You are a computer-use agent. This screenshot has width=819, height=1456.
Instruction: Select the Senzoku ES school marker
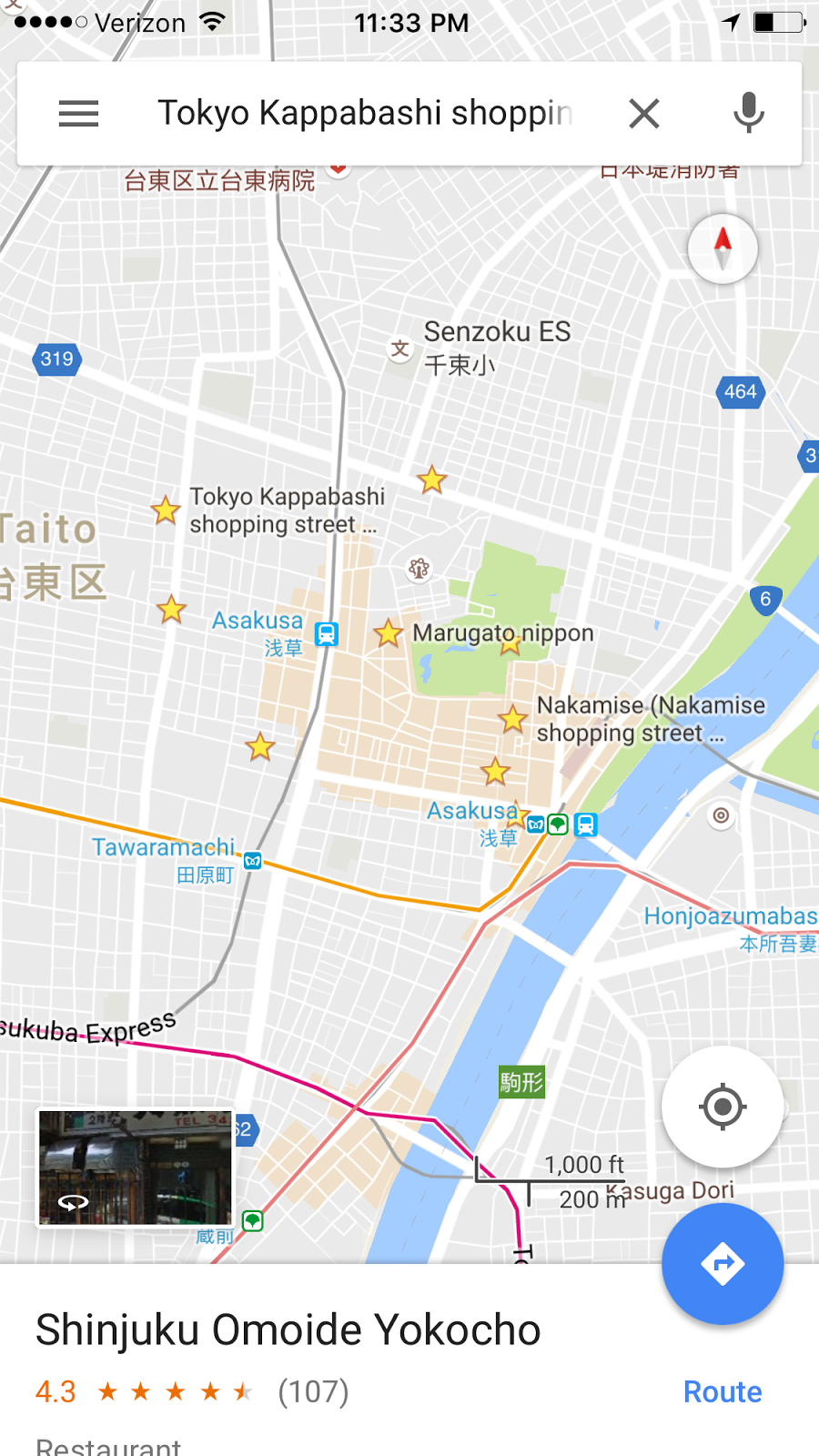click(x=400, y=349)
